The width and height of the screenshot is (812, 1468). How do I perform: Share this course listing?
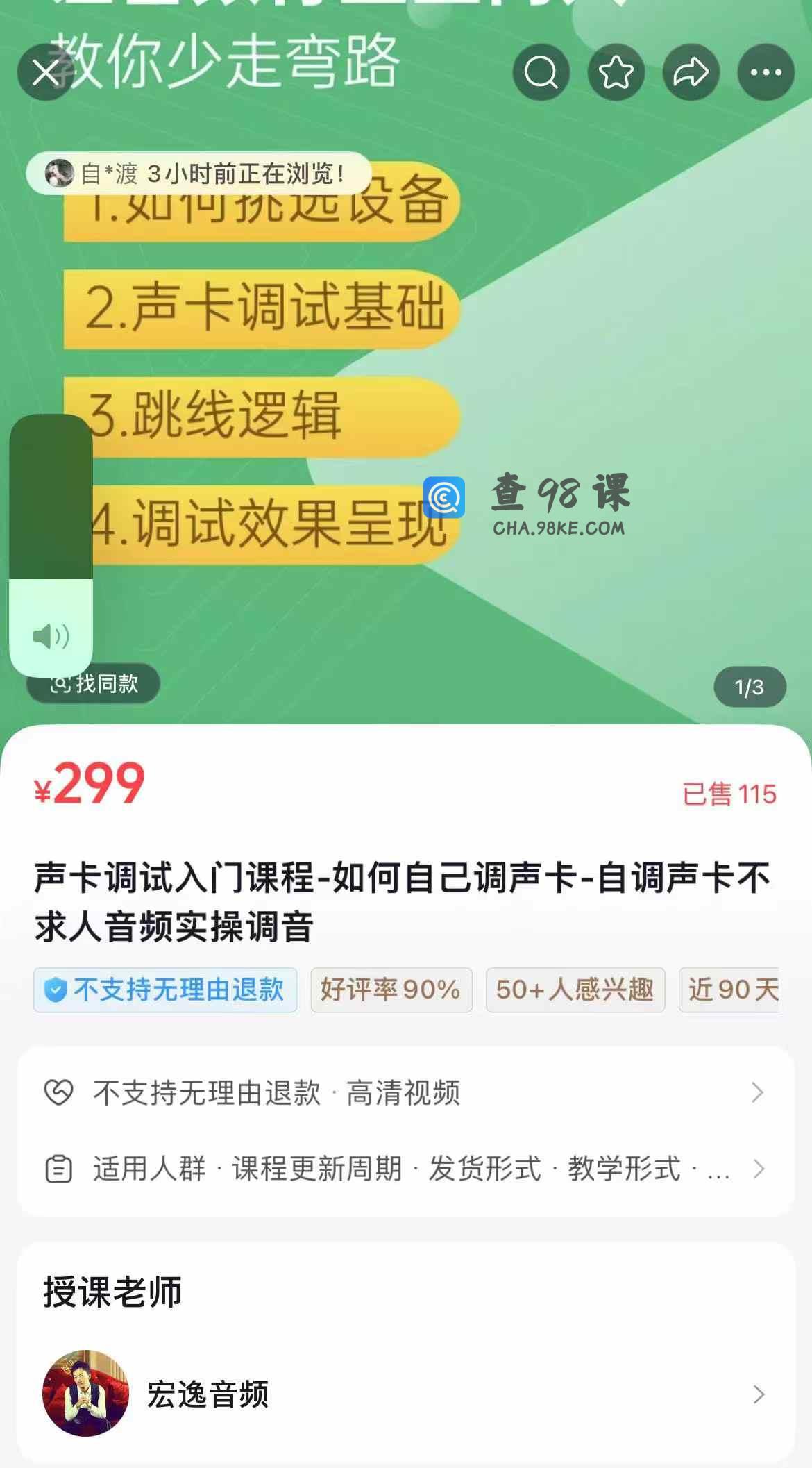691,72
